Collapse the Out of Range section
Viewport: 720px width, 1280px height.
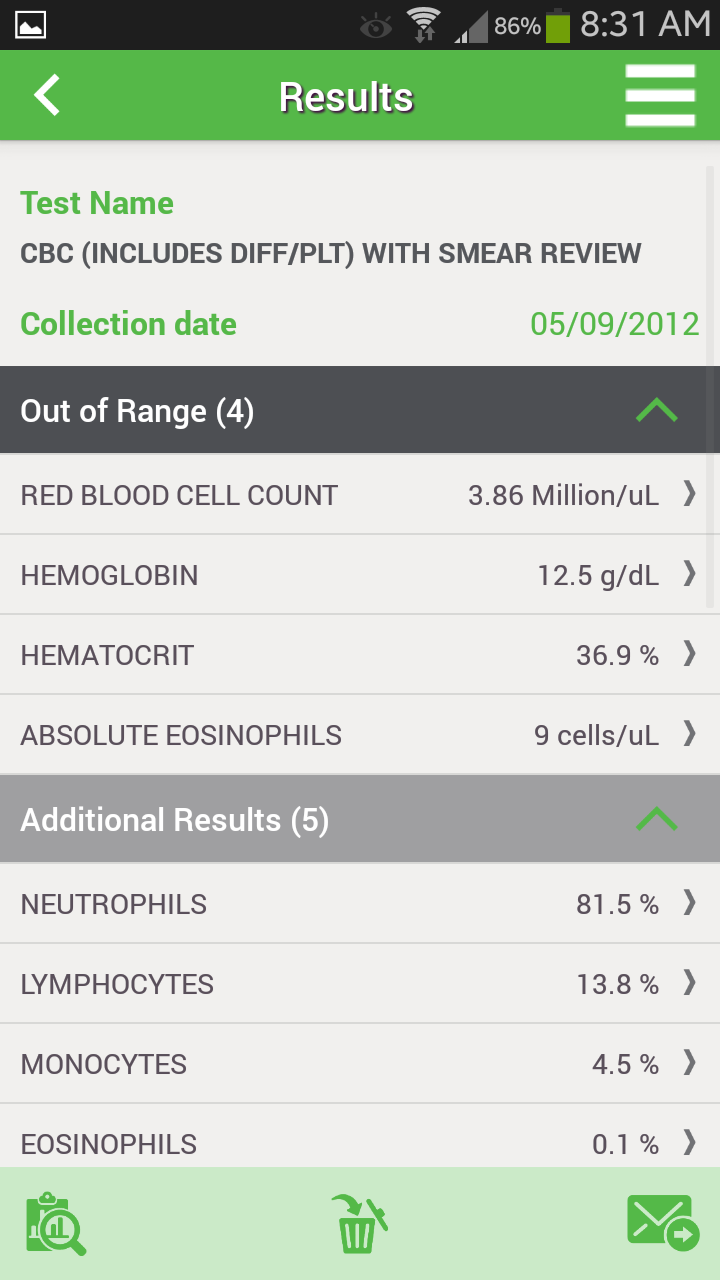(x=656, y=410)
